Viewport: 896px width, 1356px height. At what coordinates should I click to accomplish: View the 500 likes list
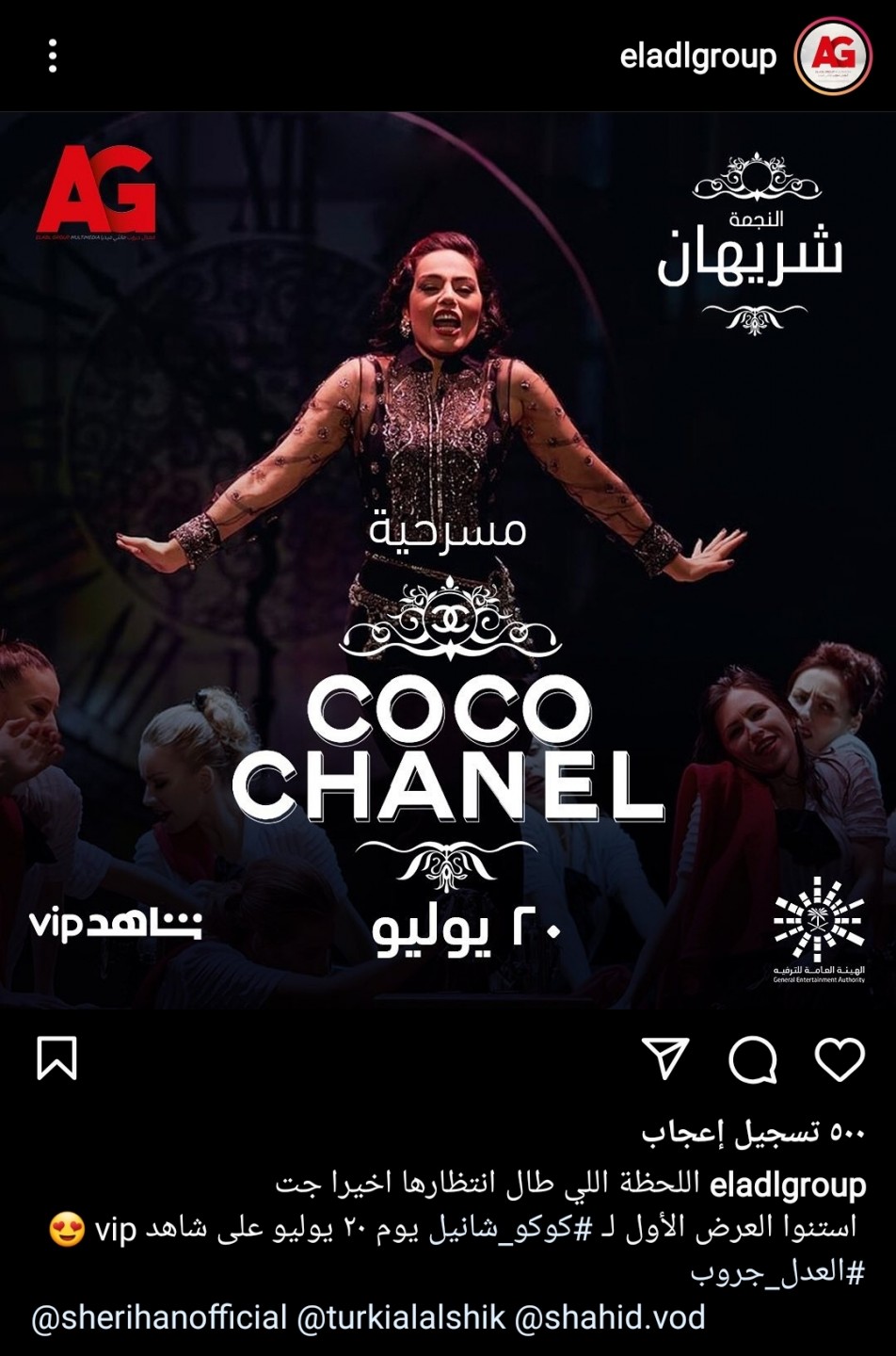[x=753, y=1133]
